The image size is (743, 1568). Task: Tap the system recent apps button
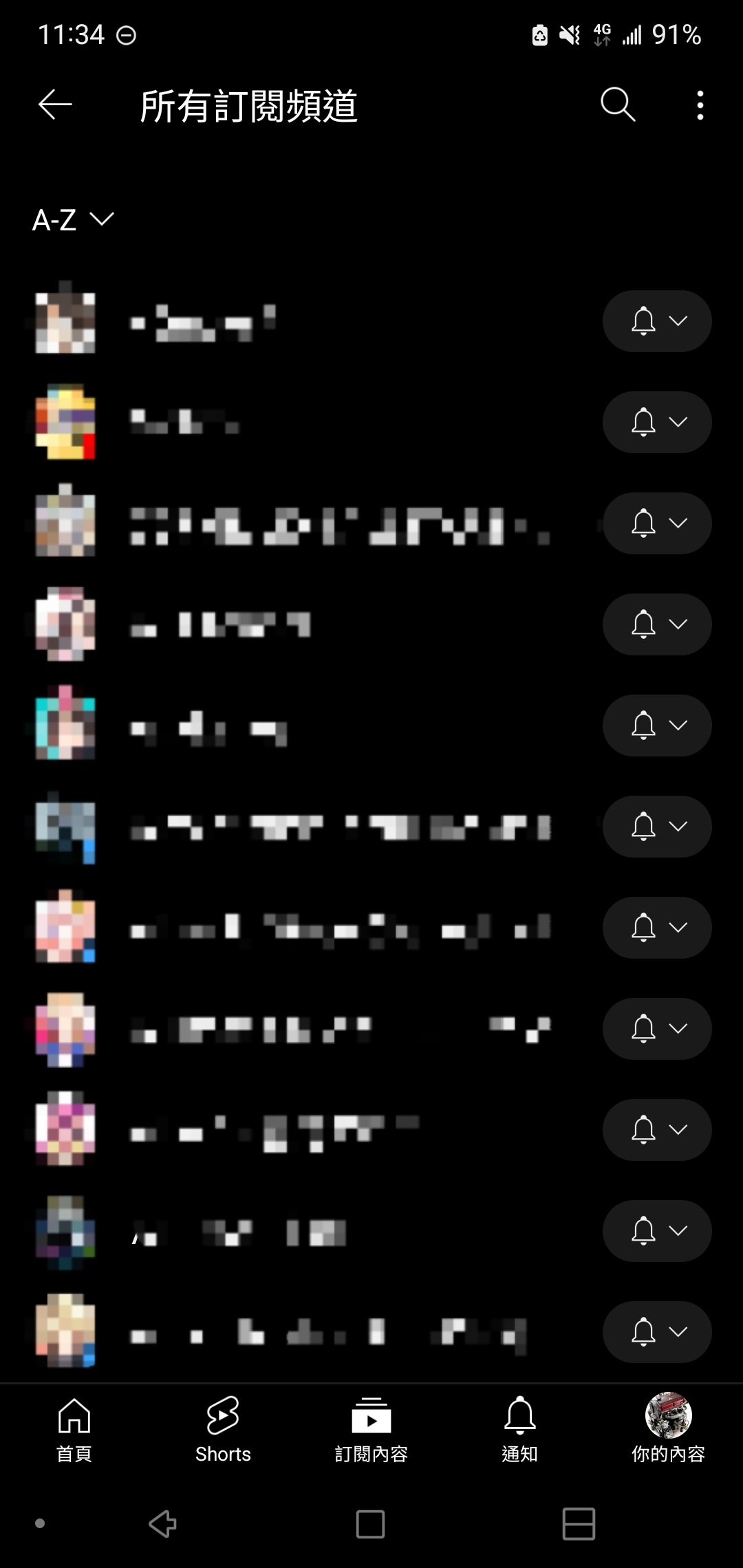579,1523
